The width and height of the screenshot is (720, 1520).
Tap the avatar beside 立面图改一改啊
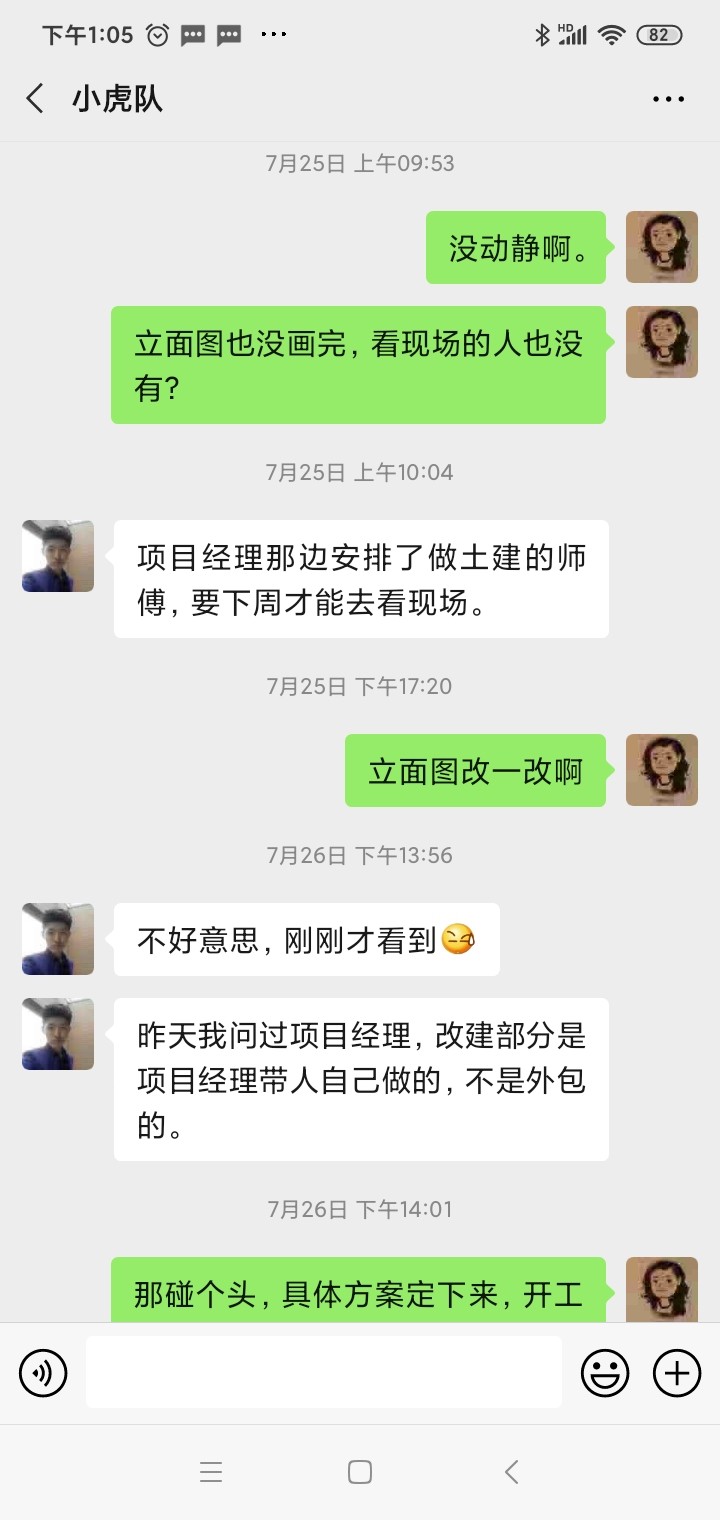(x=661, y=770)
